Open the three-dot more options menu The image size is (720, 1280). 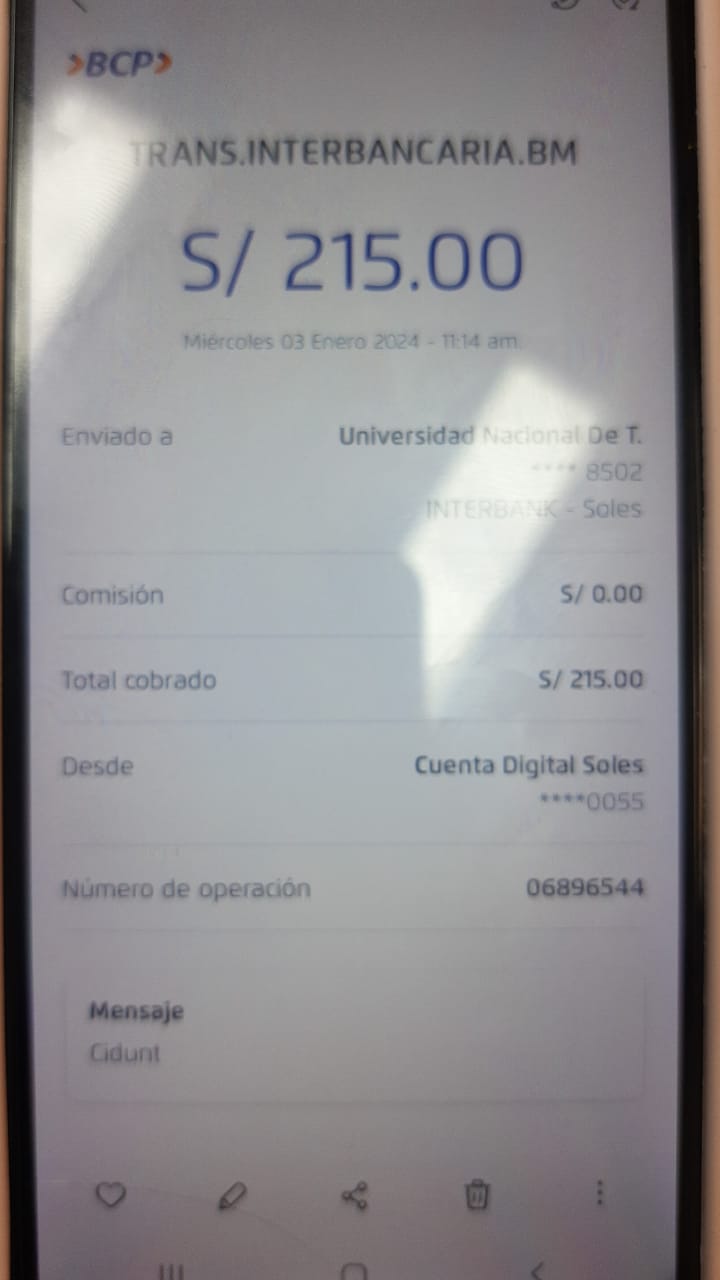tap(600, 1192)
